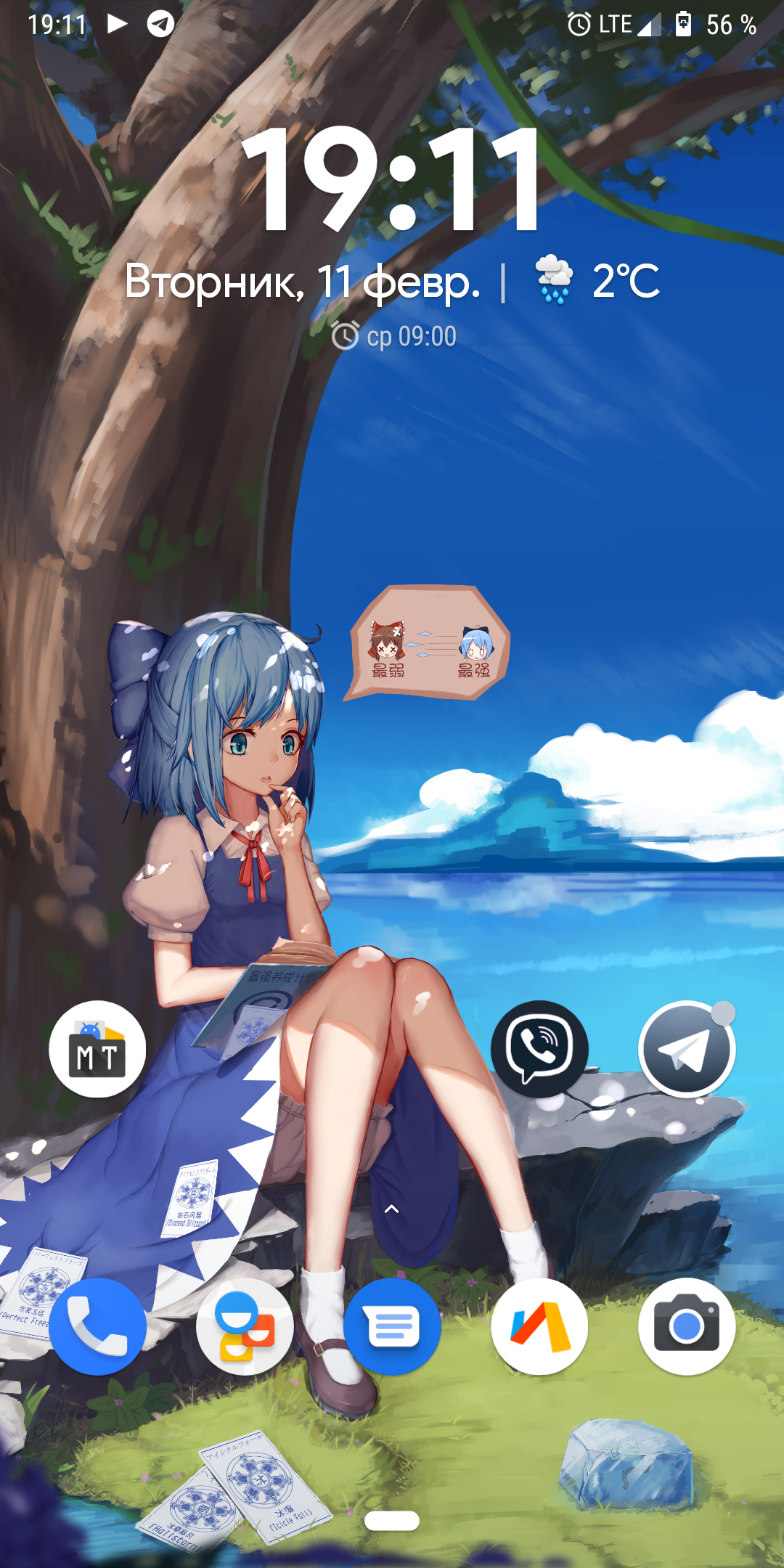Open the upcoming alarm ср 09:00
The height and width of the screenshot is (1568, 784).
[394, 336]
